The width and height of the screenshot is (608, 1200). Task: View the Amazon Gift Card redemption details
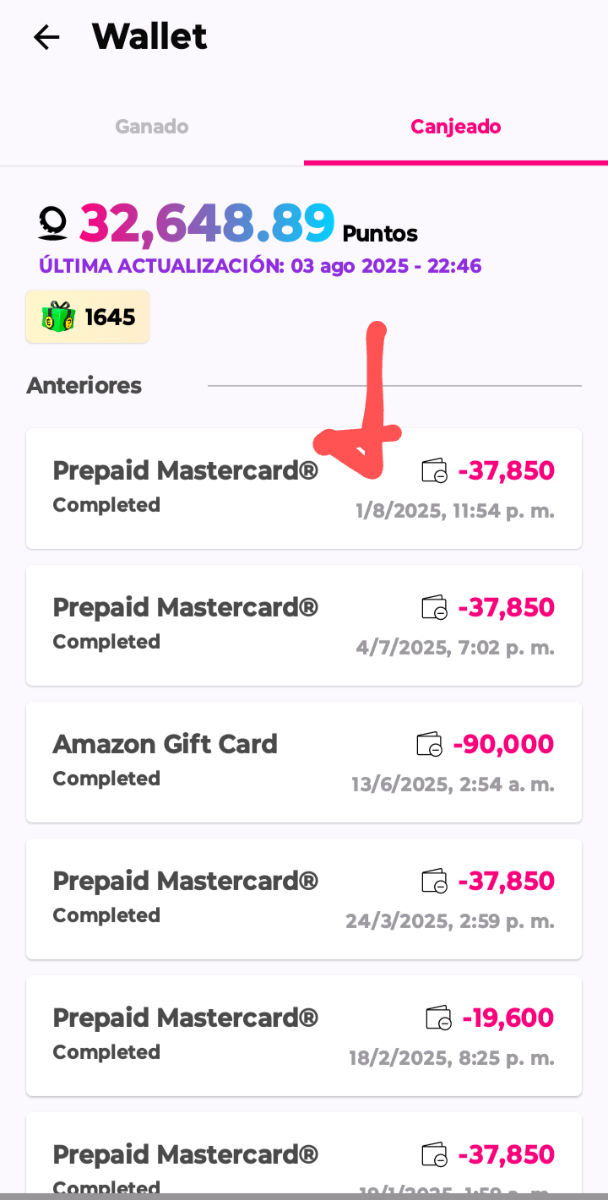[x=304, y=762]
